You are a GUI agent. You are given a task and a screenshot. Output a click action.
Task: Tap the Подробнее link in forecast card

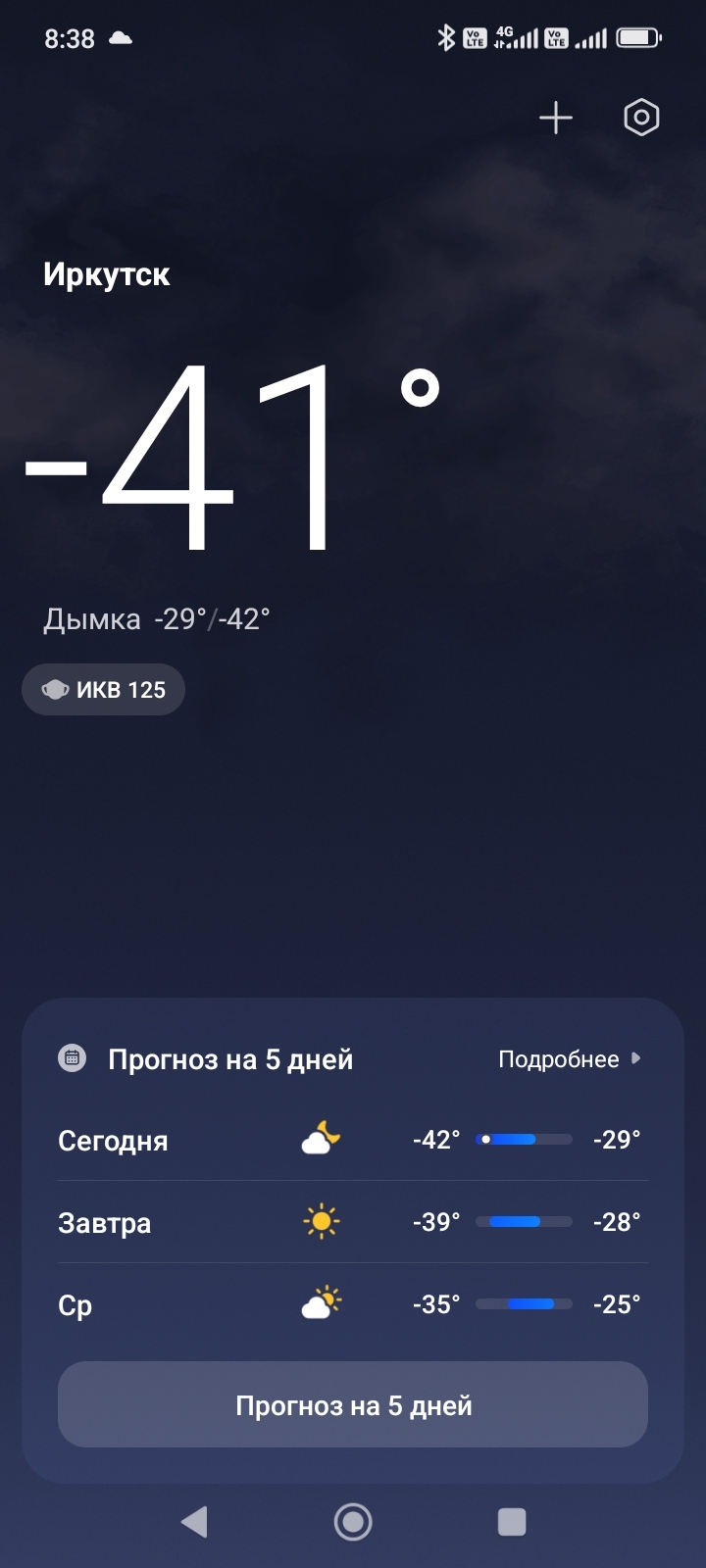click(569, 1059)
